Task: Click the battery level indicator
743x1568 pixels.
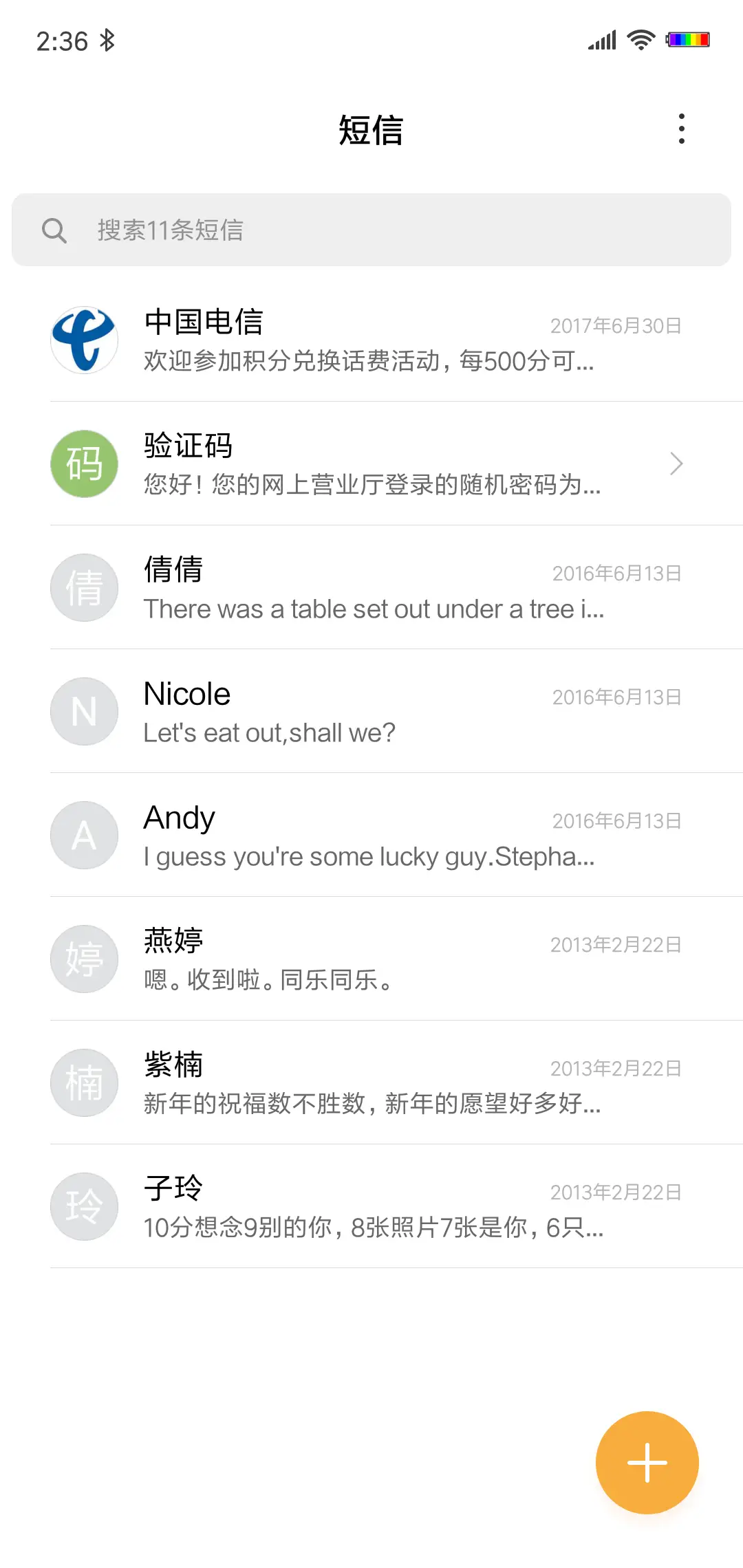Action: (x=688, y=40)
